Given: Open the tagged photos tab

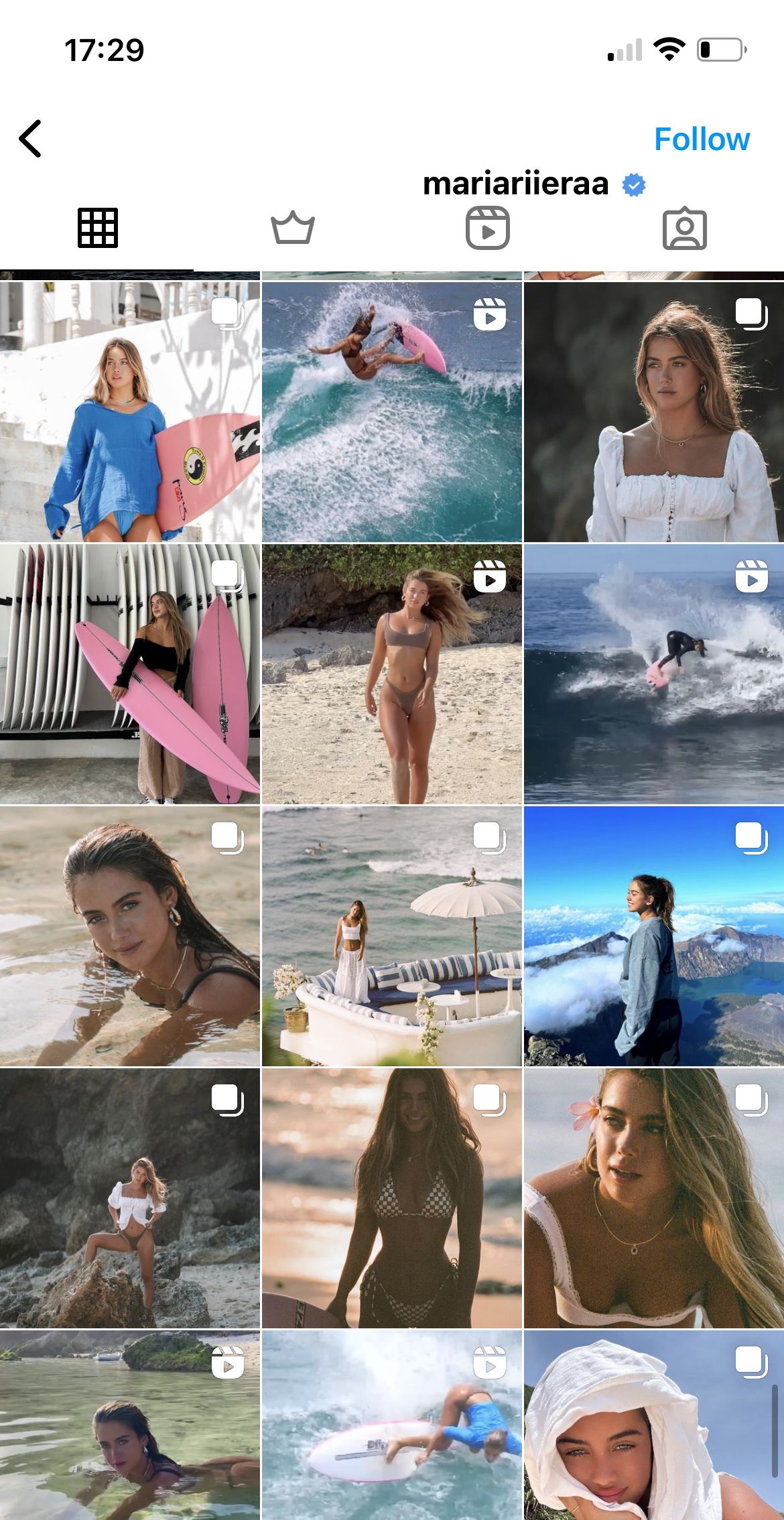Looking at the screenshot, I should (684, 229).
